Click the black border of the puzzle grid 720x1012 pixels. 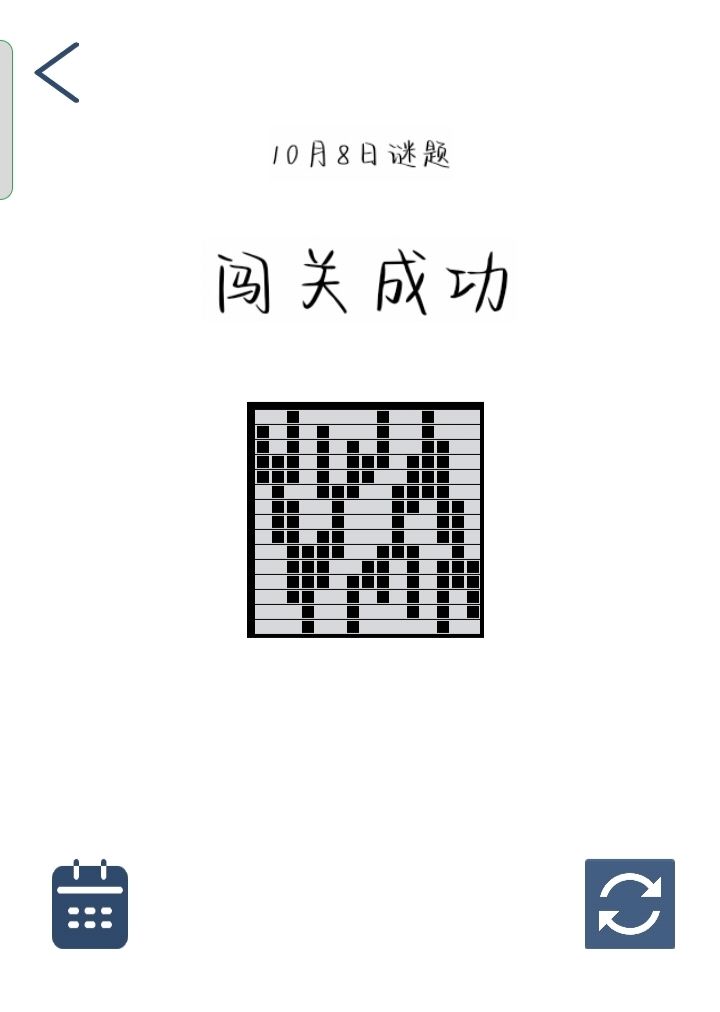tap(365, 405)
